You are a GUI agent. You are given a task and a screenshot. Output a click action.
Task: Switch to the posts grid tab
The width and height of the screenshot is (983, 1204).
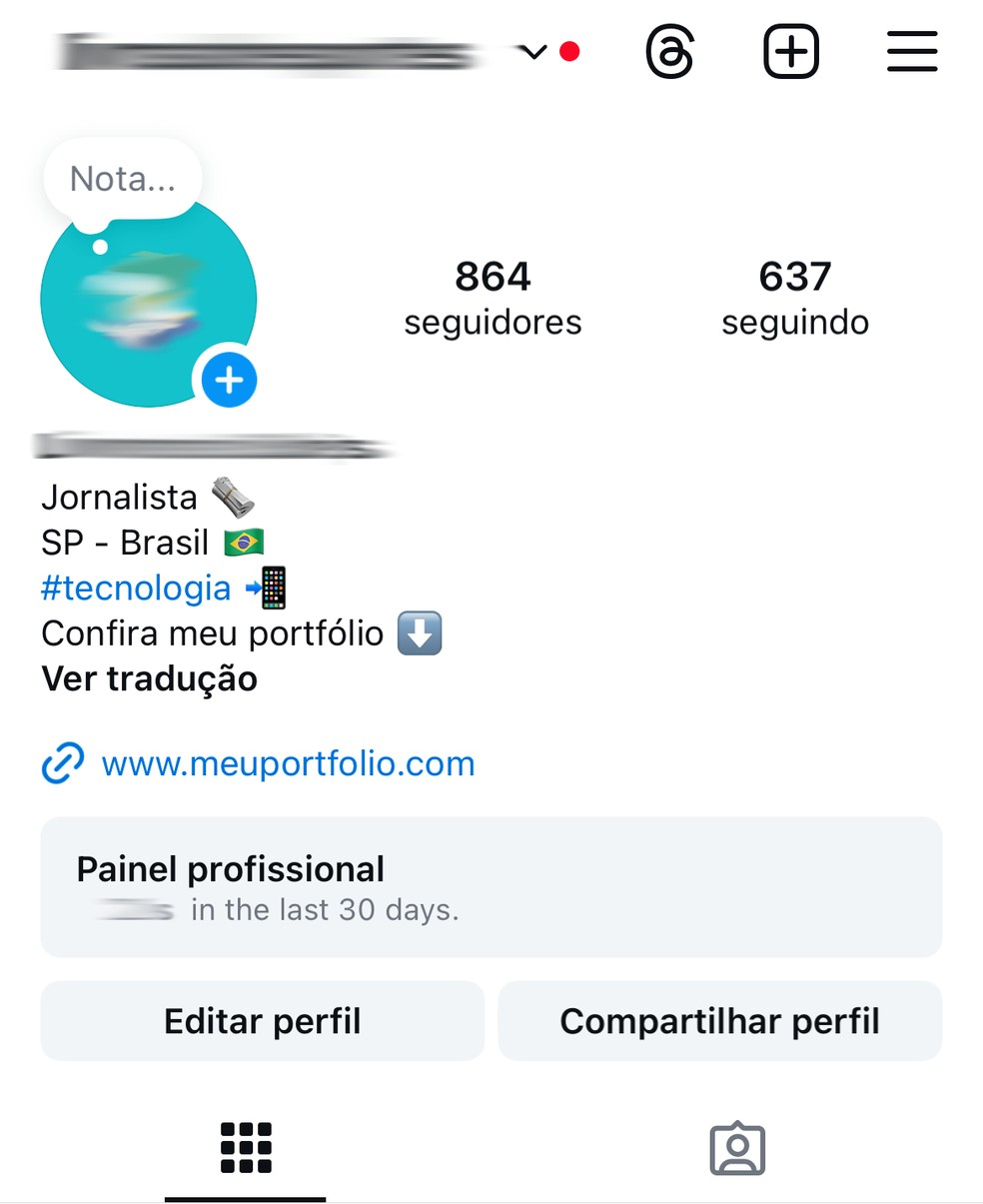245,1147
